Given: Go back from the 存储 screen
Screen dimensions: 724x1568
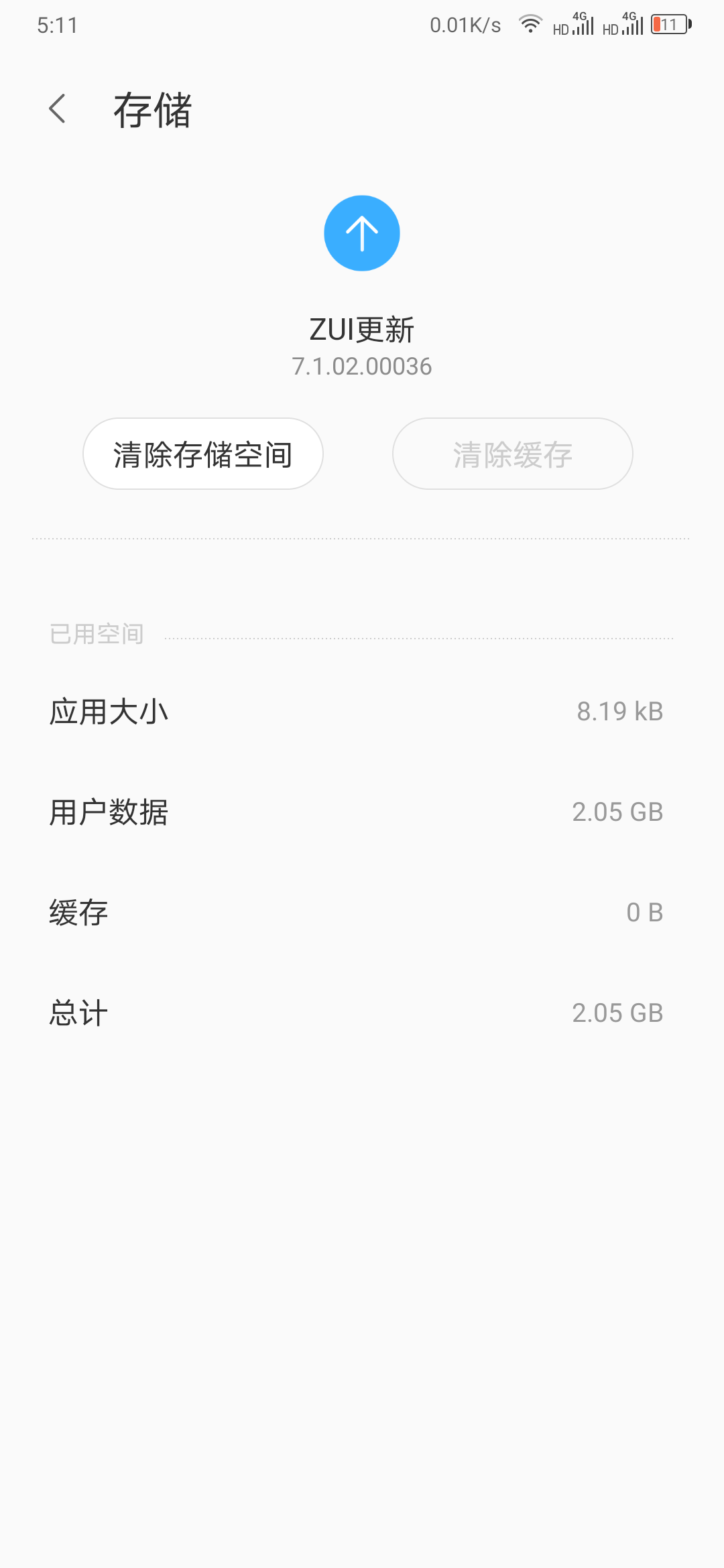Looking at the screenshot, I should pyautogui.click(x=58, y=109).
